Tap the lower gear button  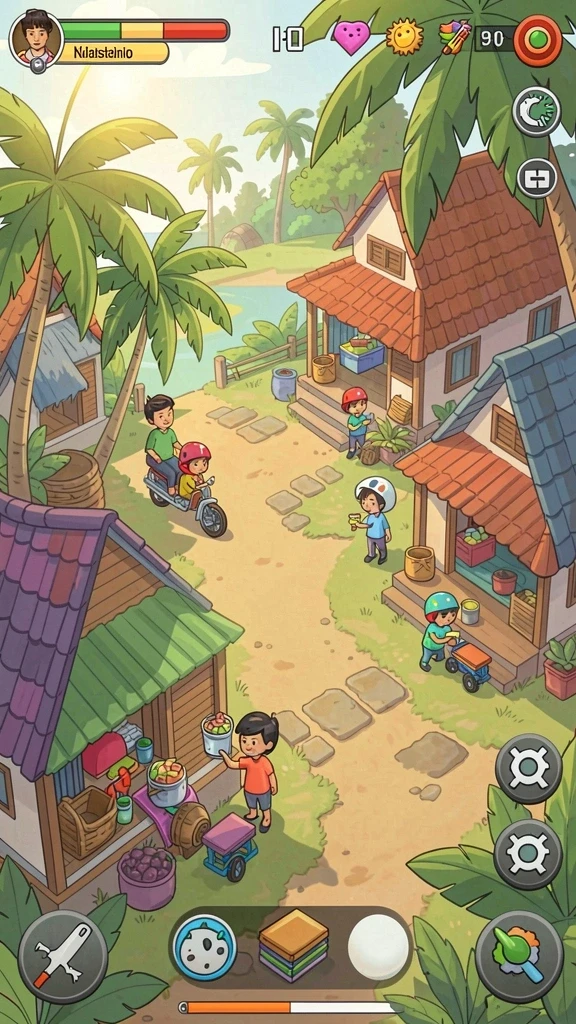coord(528,854)
